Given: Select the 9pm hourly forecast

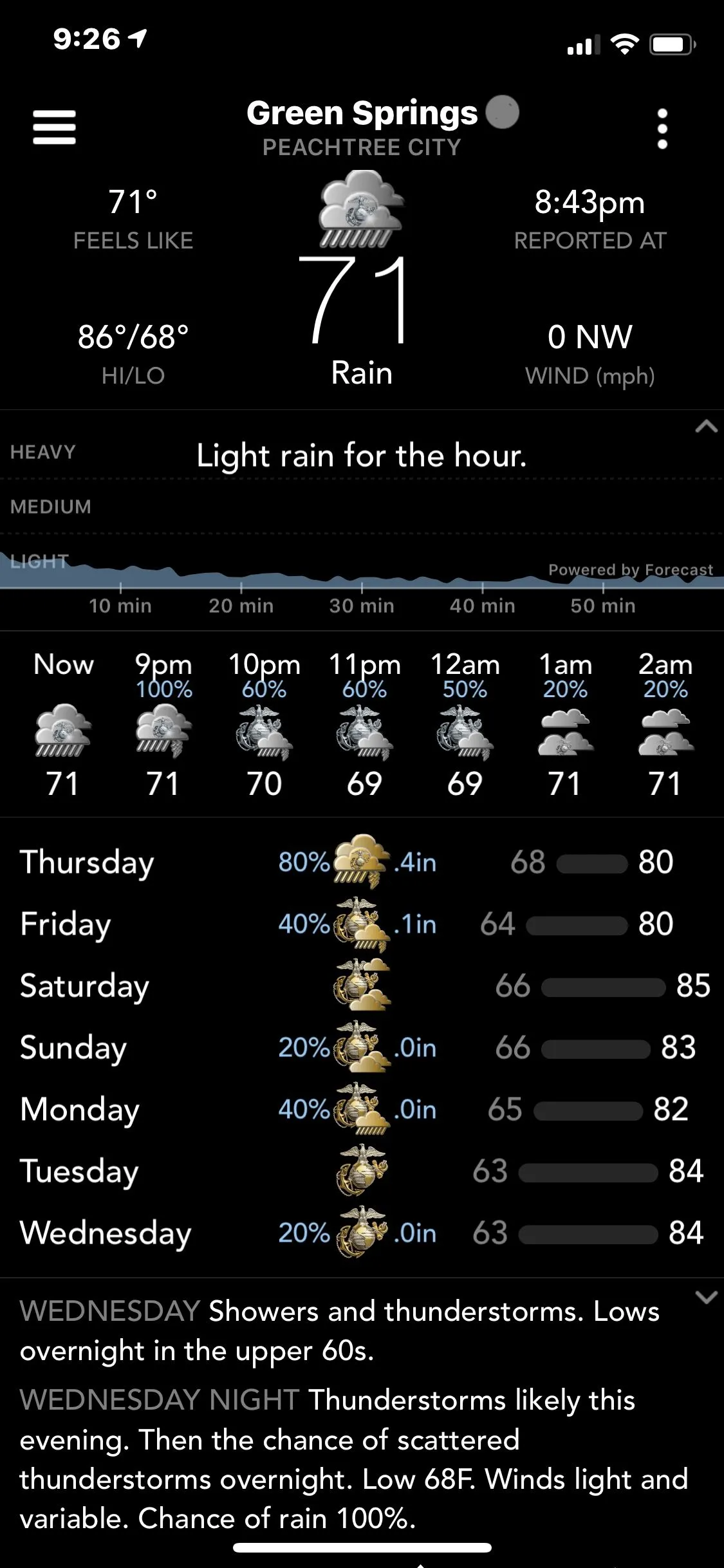Looking at the screenshot, I should tap(163, 724).
